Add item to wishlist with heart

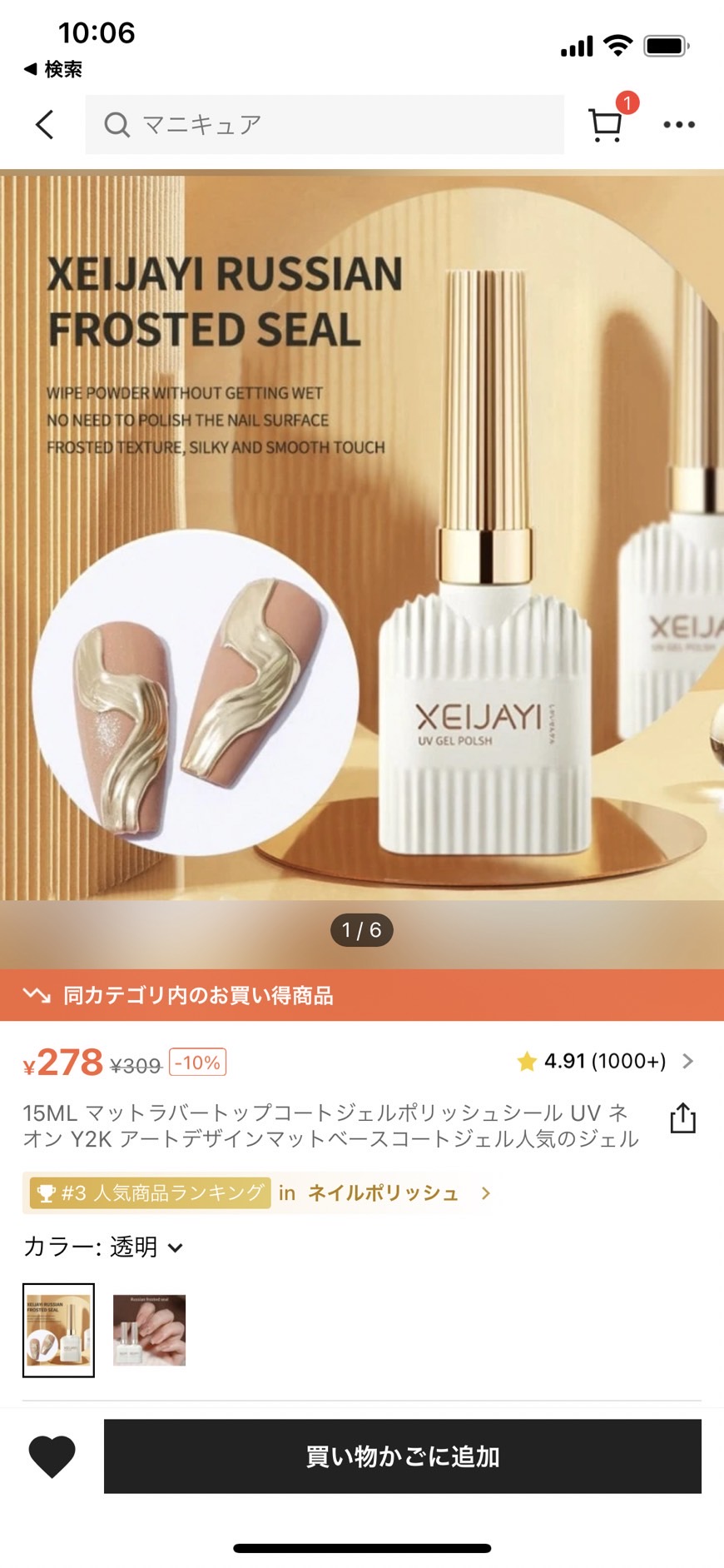(52, 1456)
